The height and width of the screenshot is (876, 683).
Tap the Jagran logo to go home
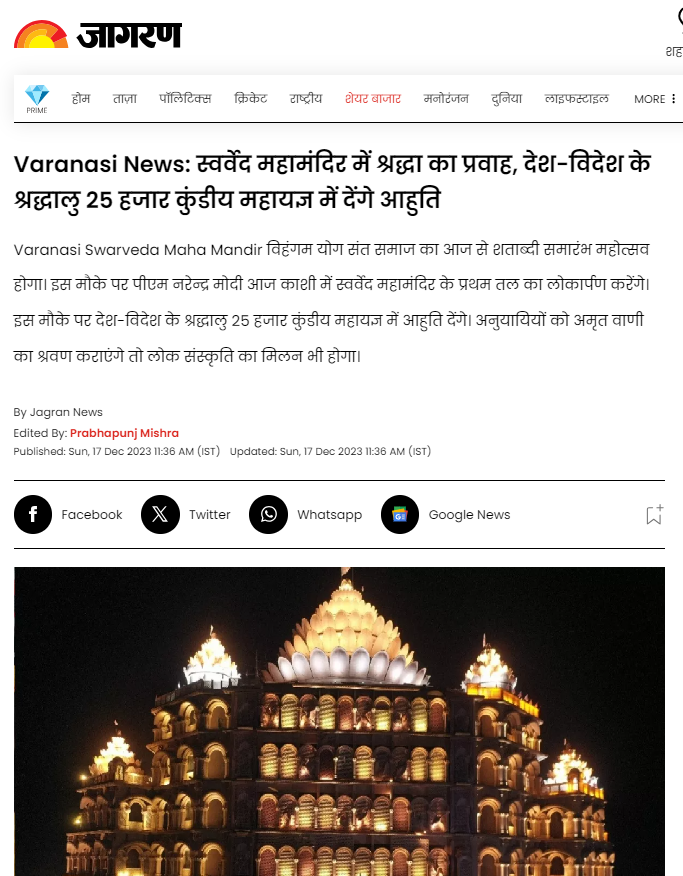pyautogui.click(x=98, y=36)
